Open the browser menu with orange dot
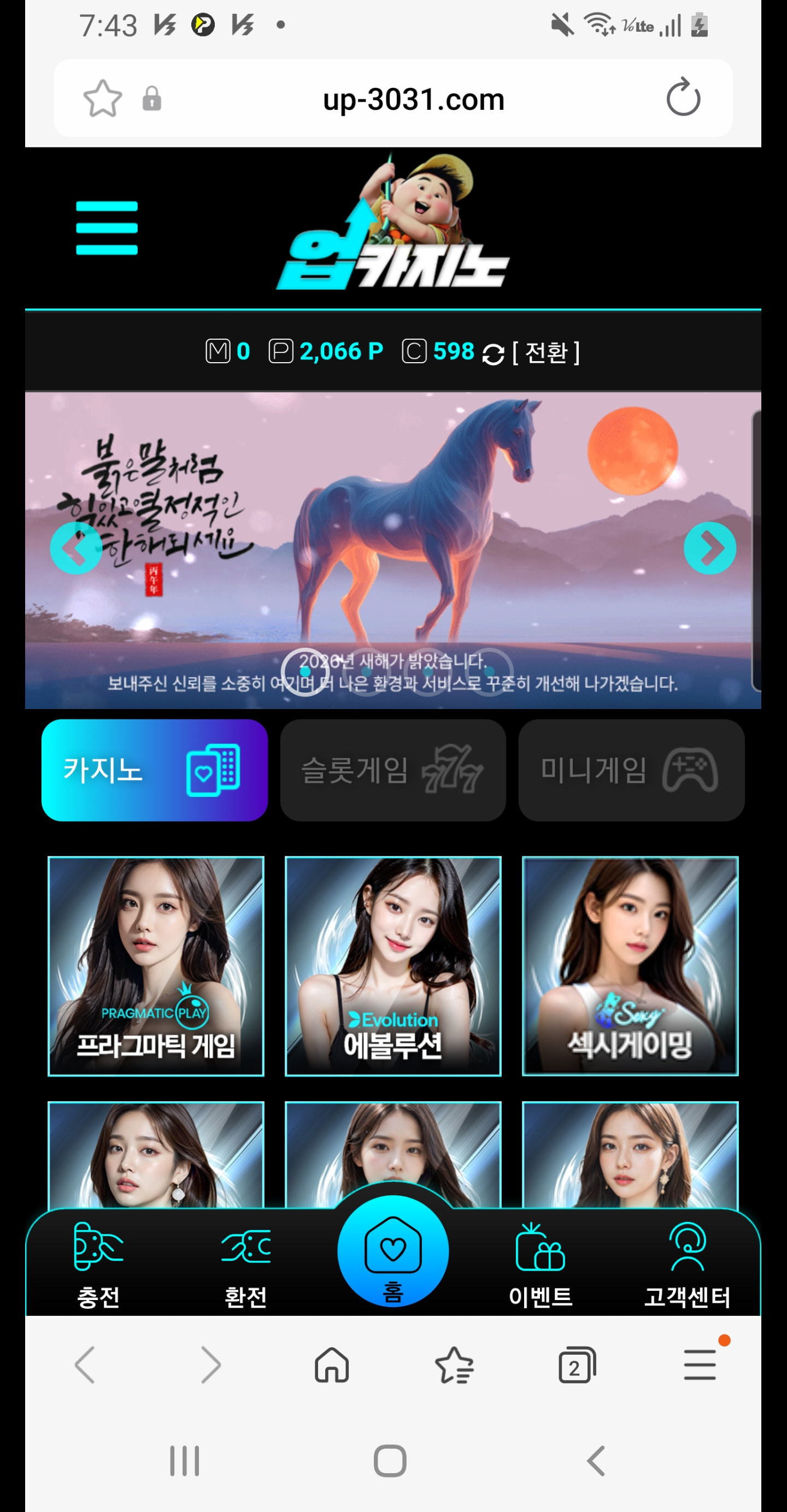 pos(700,1364)
